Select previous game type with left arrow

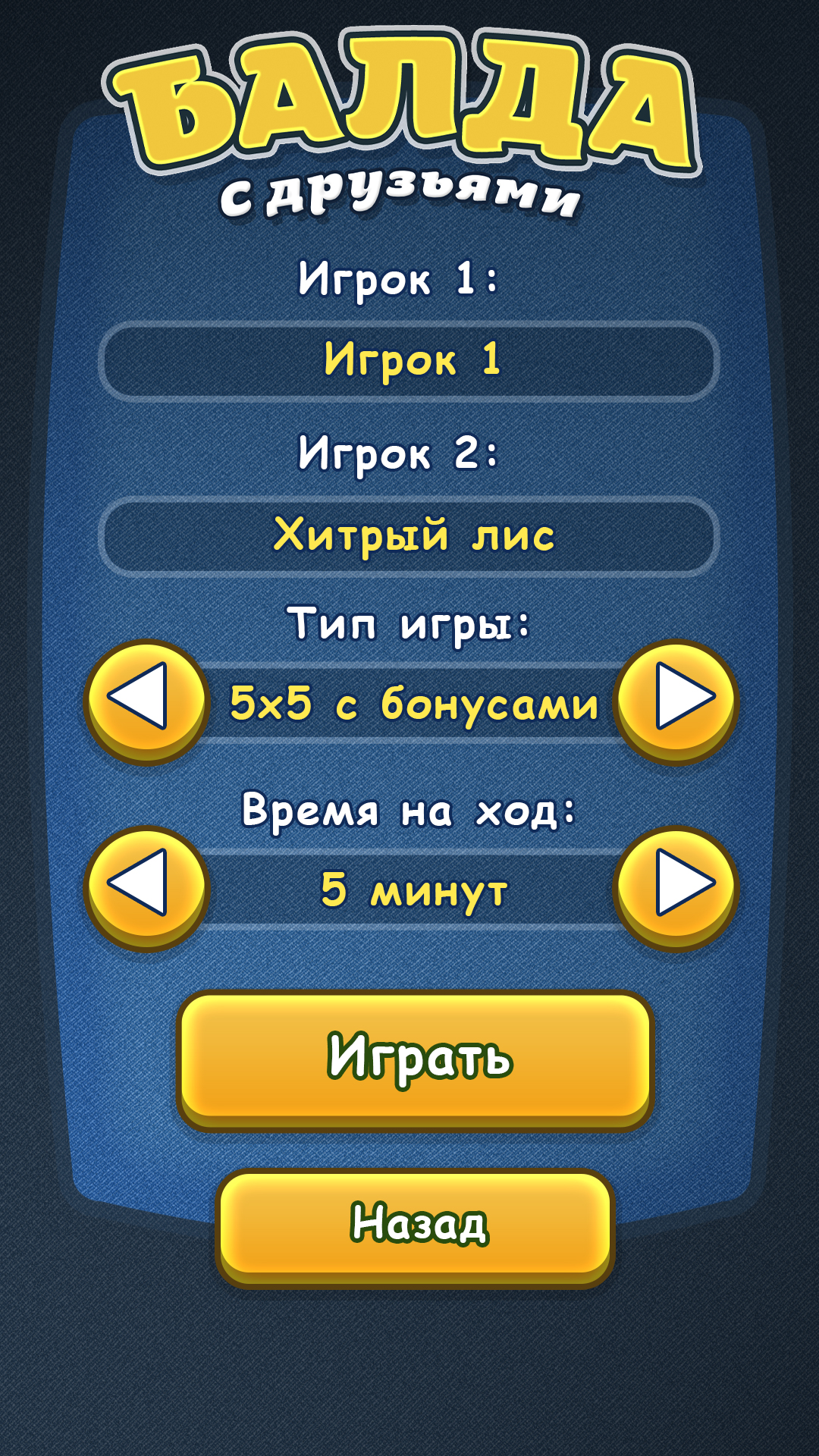[x=146, y=698]
